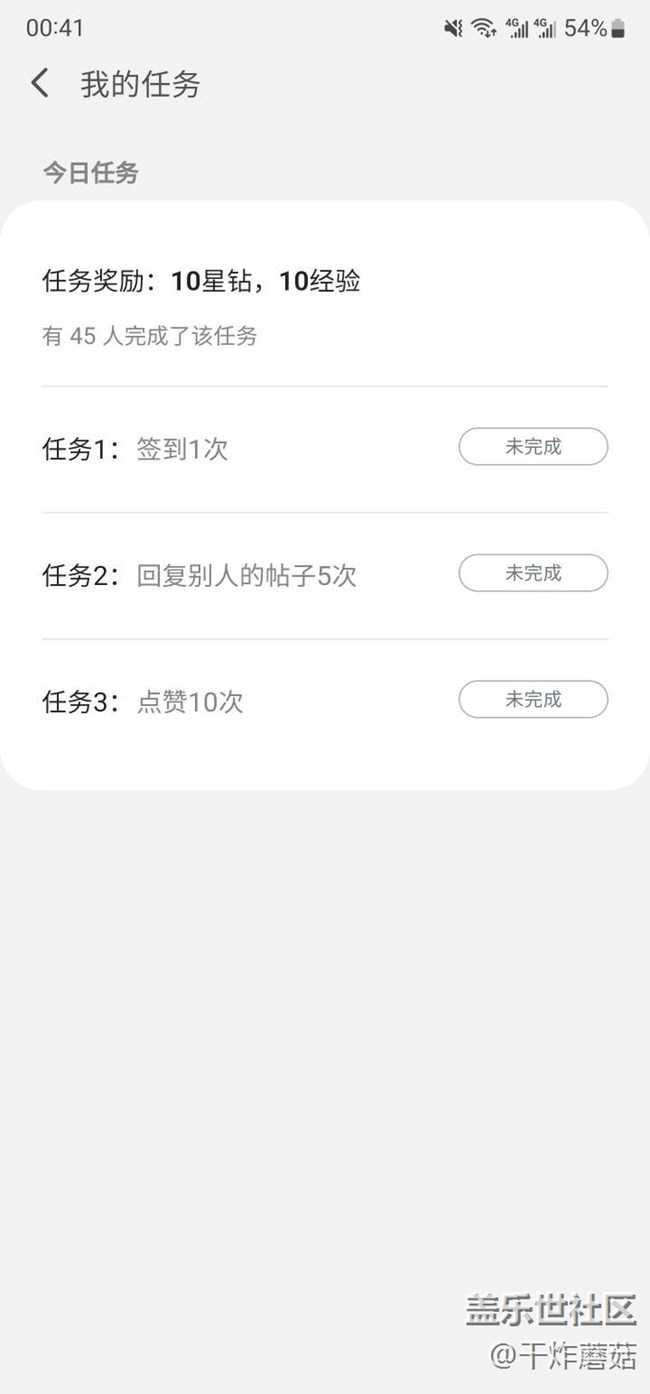The width and height of the screenshot is (650, 1394).
Task: Tap 未完成 button for 签到1次 task
Action: click(x=533, y=447)
